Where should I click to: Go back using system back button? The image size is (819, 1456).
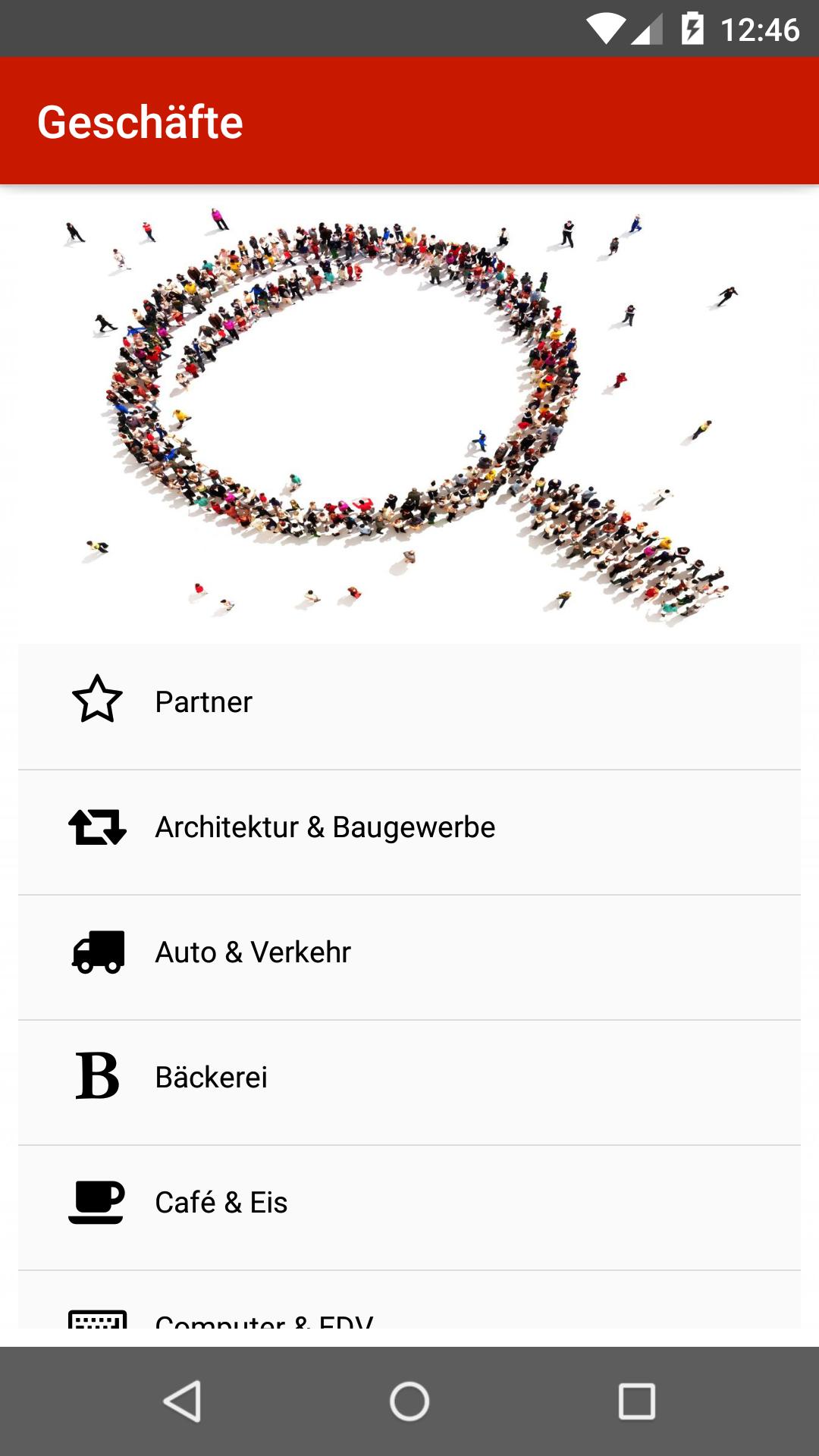(182, 1401)
